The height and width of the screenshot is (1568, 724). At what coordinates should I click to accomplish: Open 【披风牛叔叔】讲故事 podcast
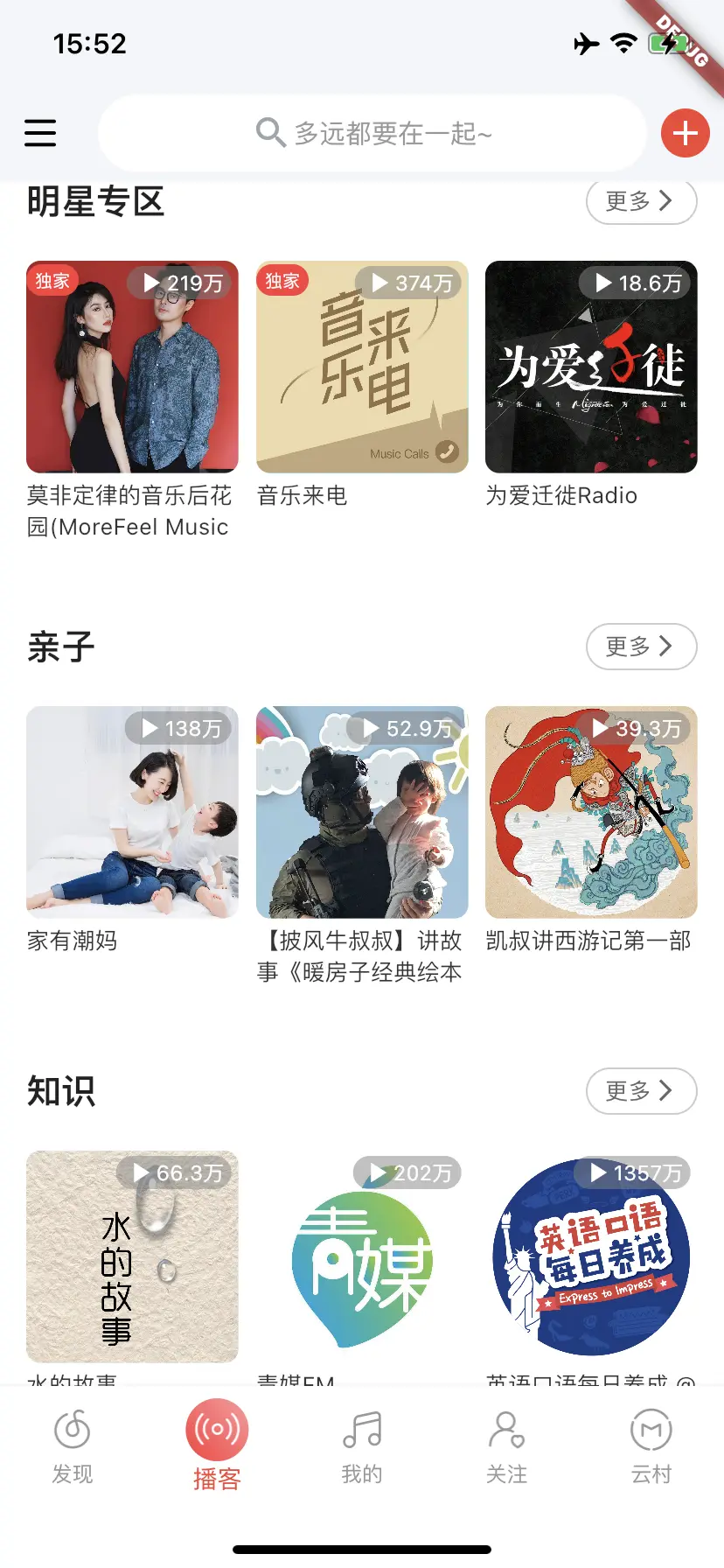362,812
